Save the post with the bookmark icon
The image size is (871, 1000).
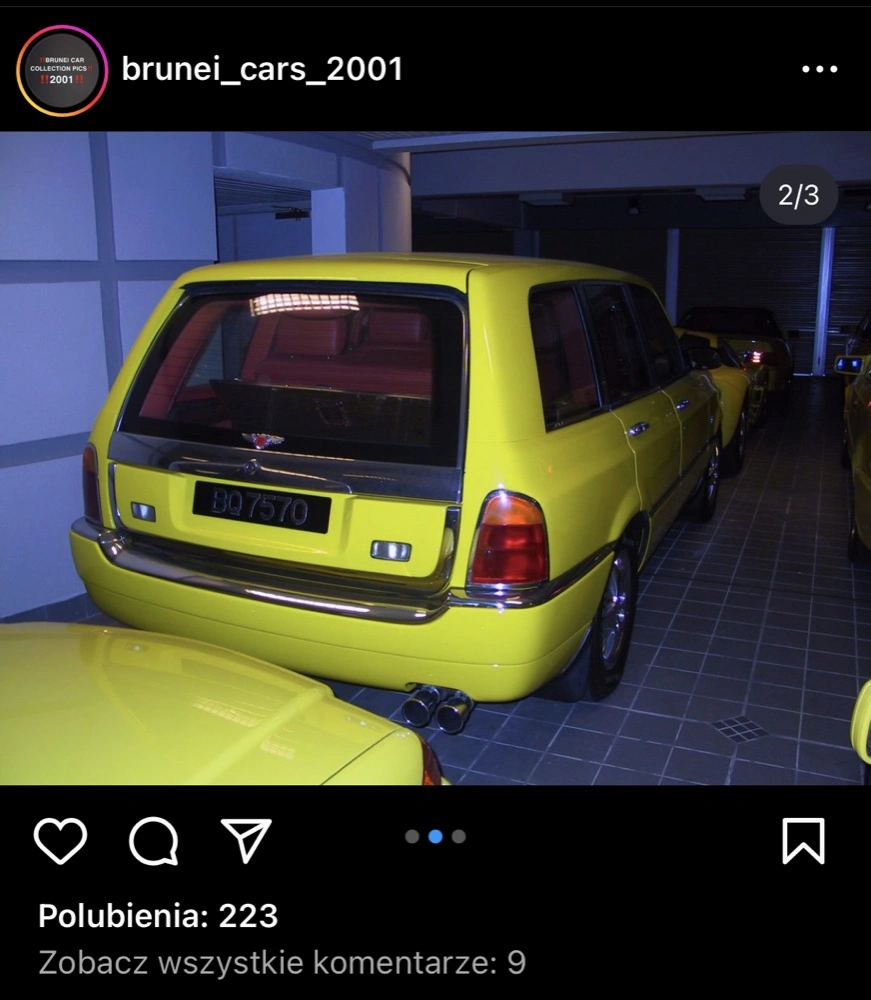click(803, 840)
